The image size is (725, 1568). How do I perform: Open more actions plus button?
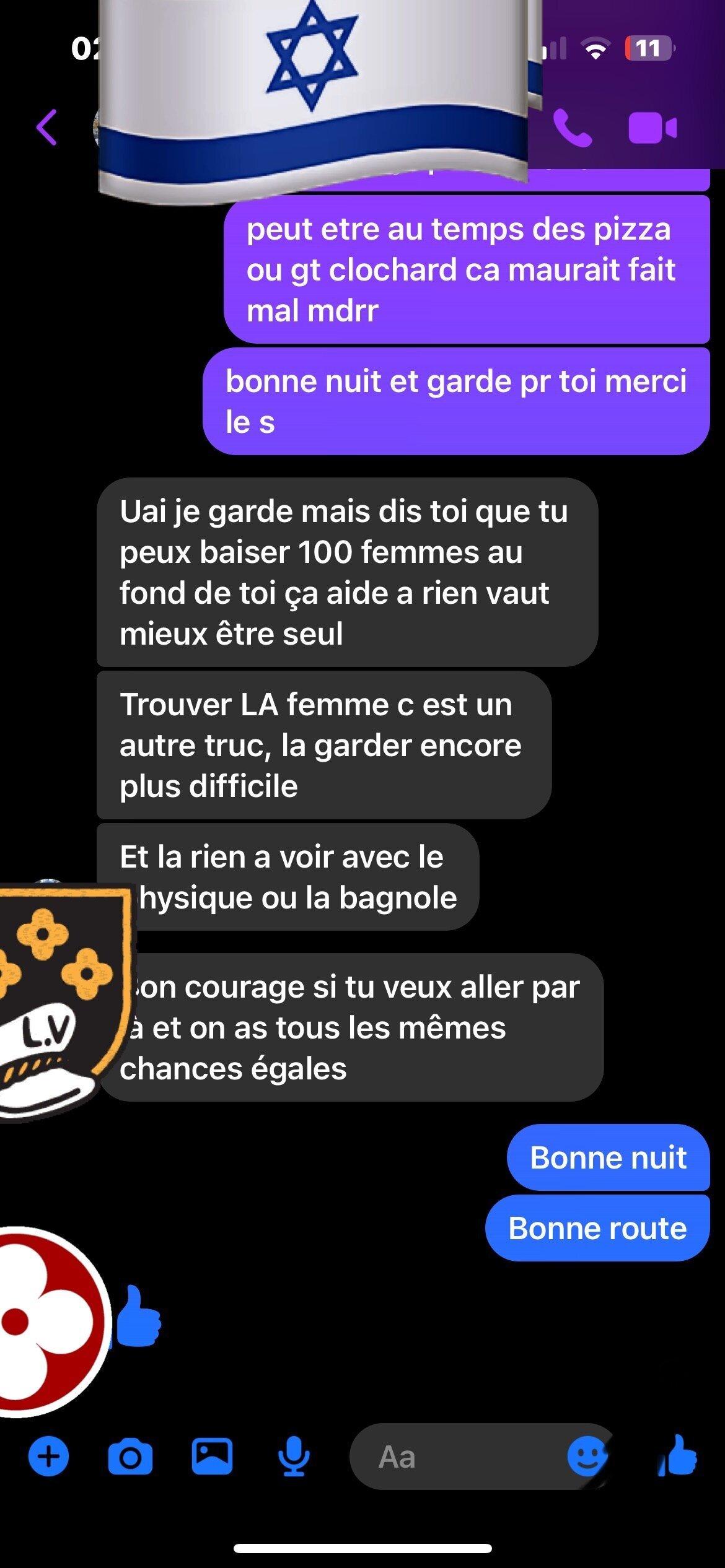tap(48, 1456)
